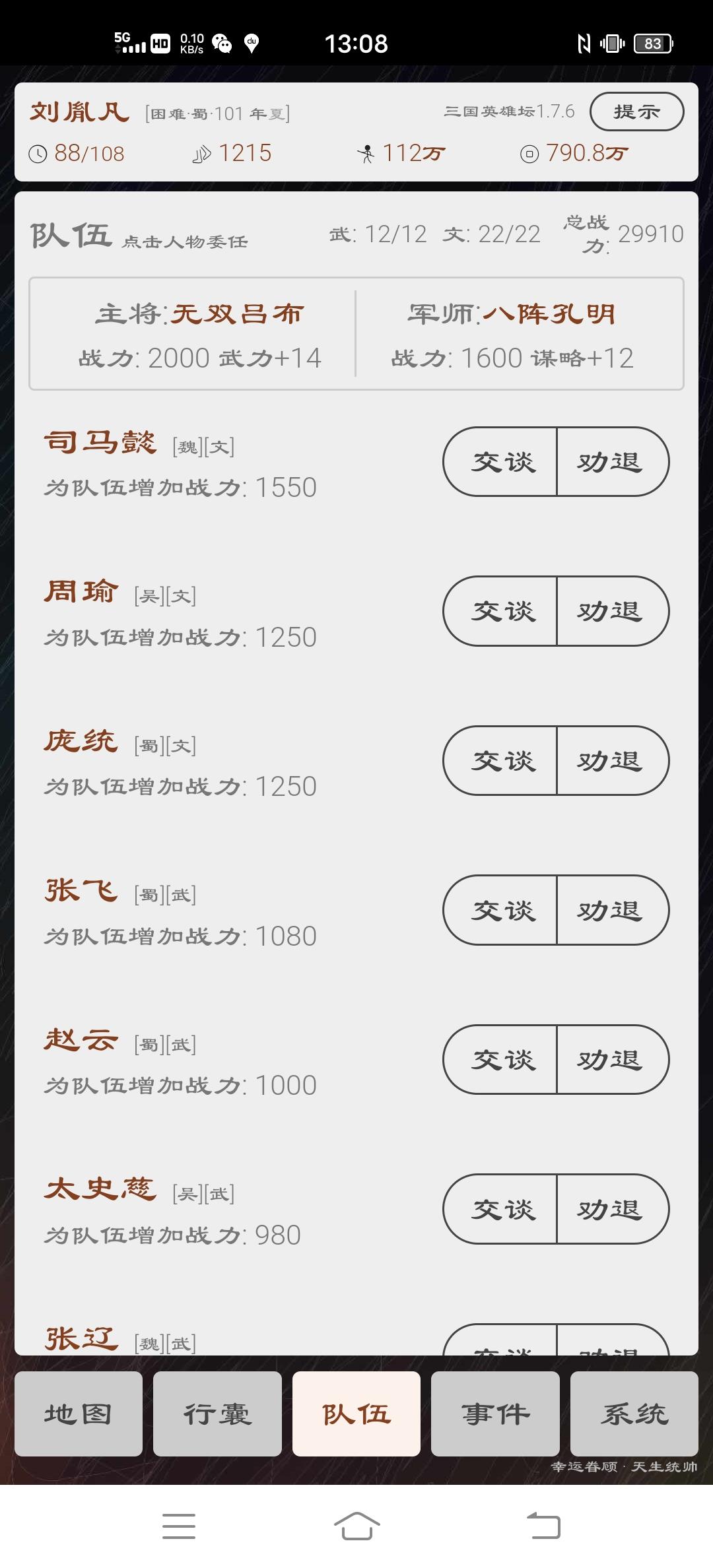Go to the 事件 tab
The height and width of the screenshot is (1568, 713).
click(x=495, y=1414)
